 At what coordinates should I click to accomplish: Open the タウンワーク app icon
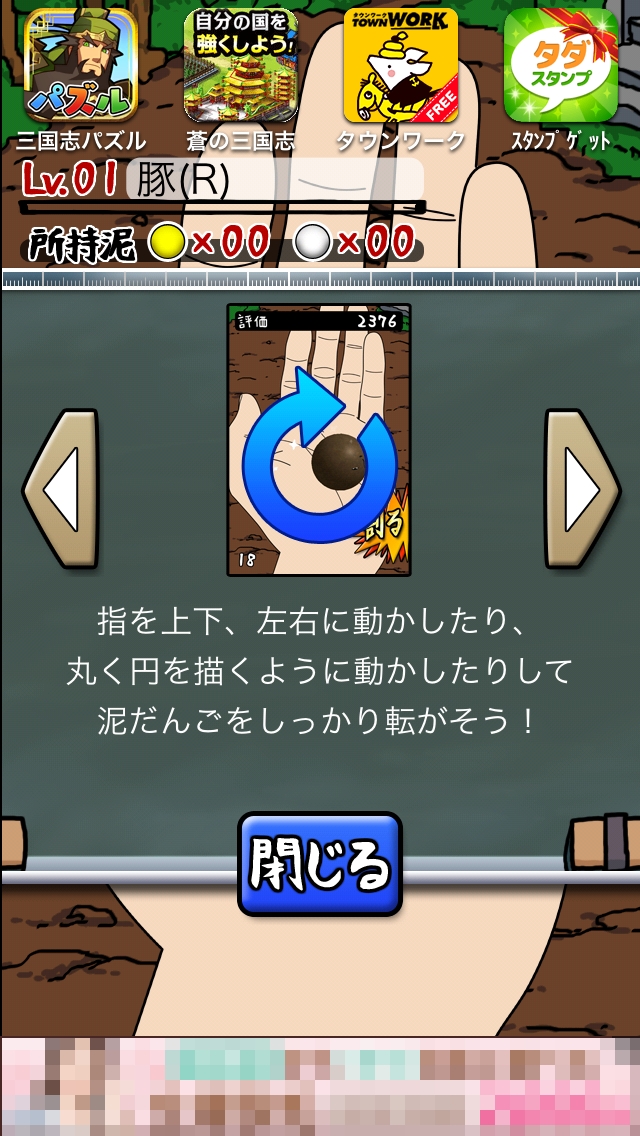pyautogui.click(x=400, y=67)
